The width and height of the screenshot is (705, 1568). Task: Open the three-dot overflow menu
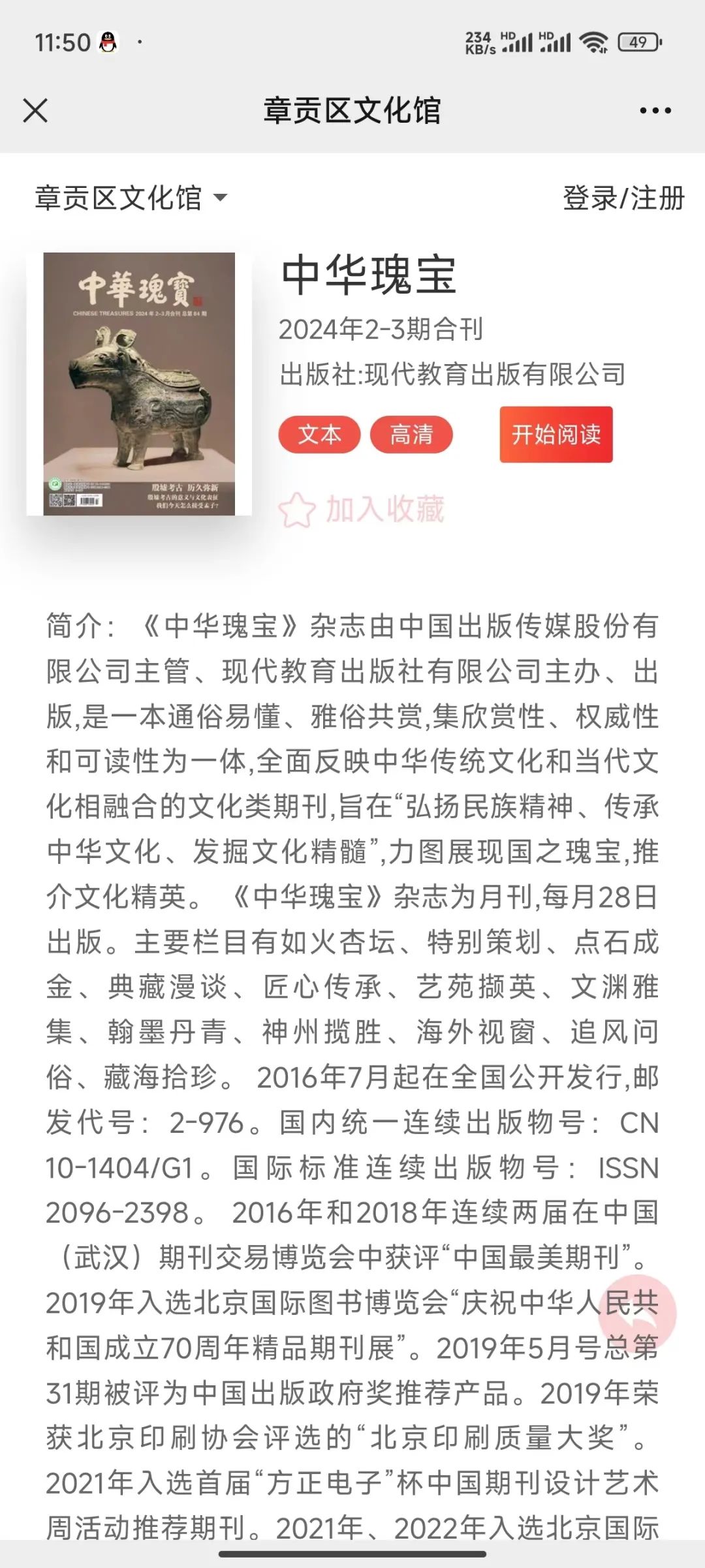point(655,110)
